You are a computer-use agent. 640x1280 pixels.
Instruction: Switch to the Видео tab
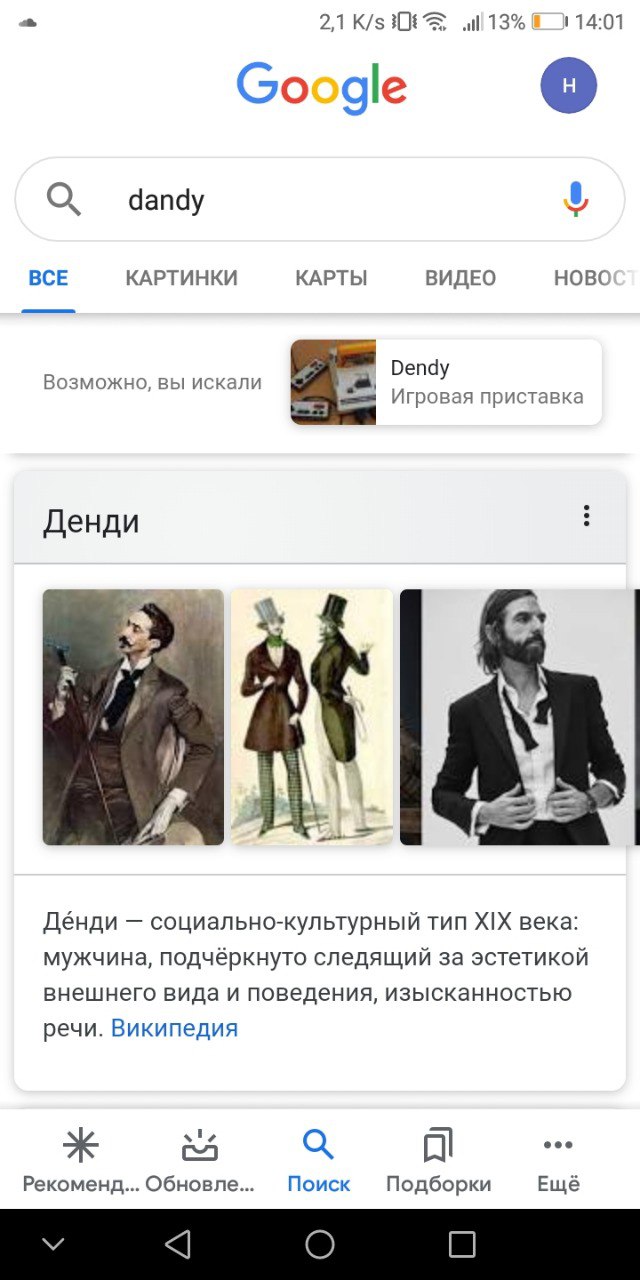coord(460,278)
